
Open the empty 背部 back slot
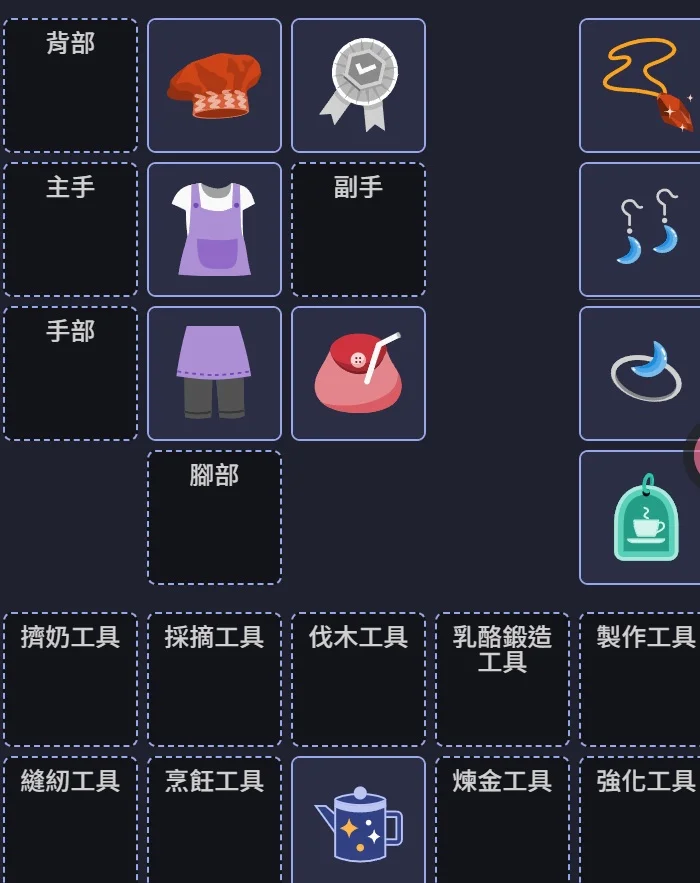(x=70, y=86)
